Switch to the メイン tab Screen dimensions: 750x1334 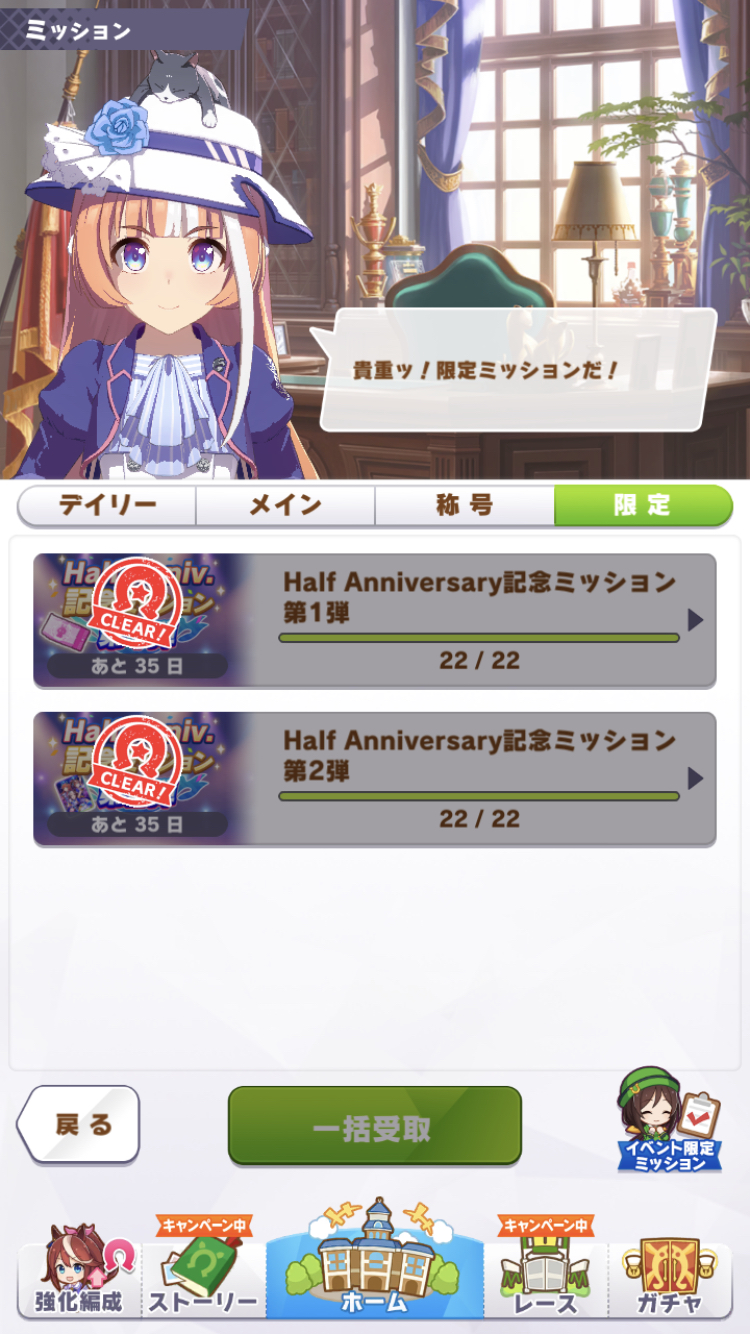coord(285,505)
